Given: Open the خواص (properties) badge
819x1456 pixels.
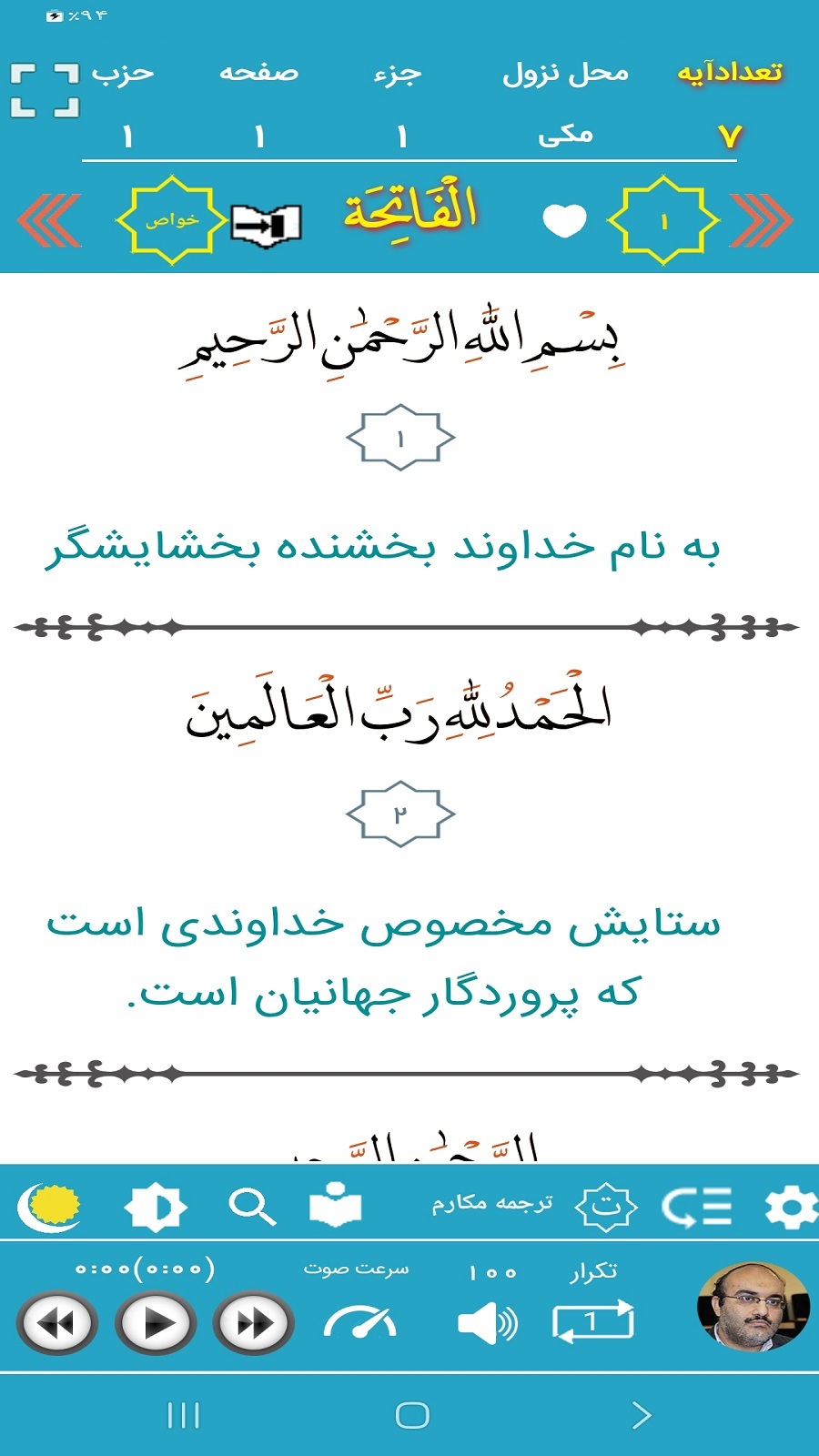Looking at the screenshot, I should pos(170,220).
